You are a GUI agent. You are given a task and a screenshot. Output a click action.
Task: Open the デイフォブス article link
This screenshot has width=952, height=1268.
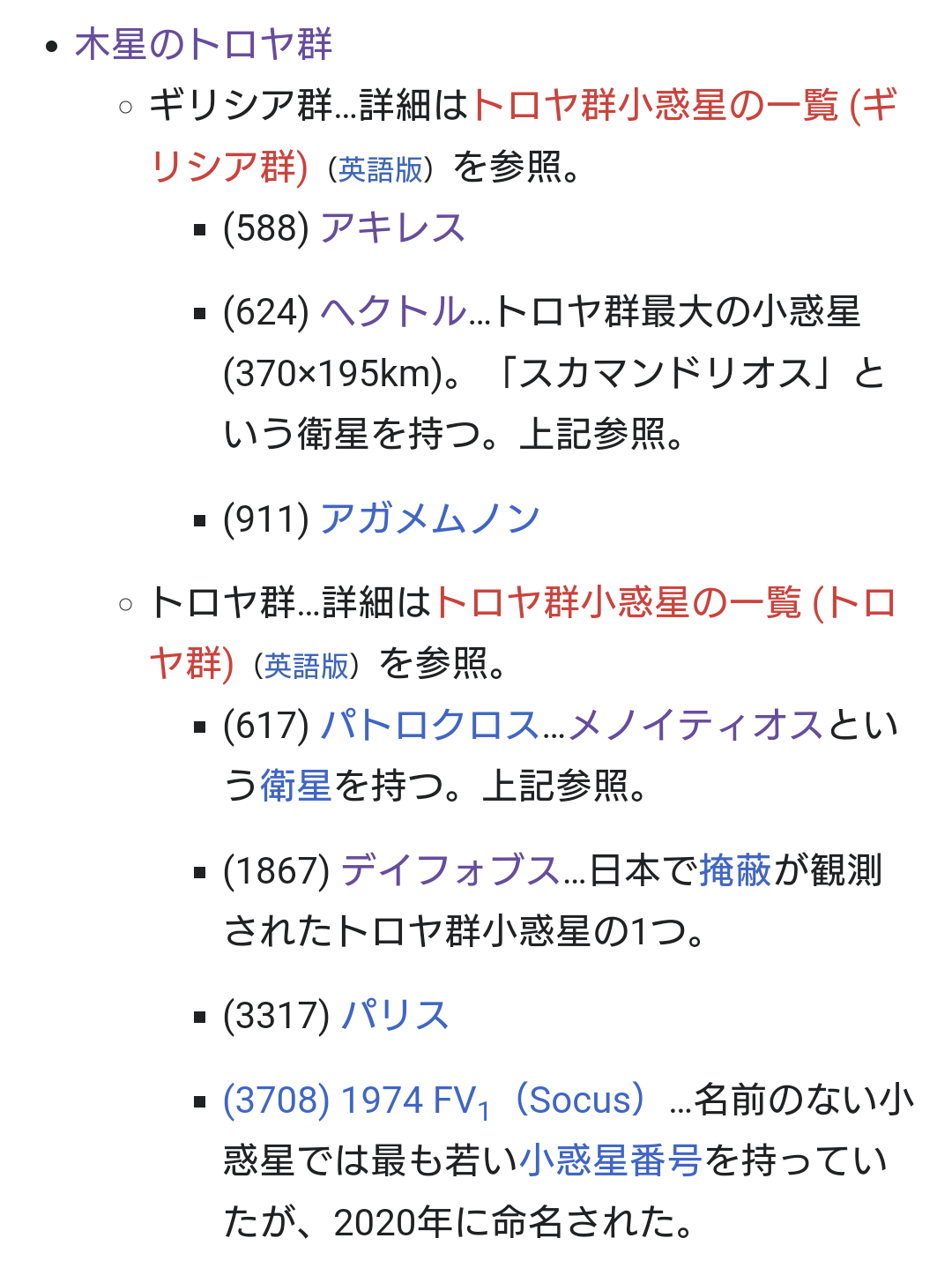pos(450,871)
